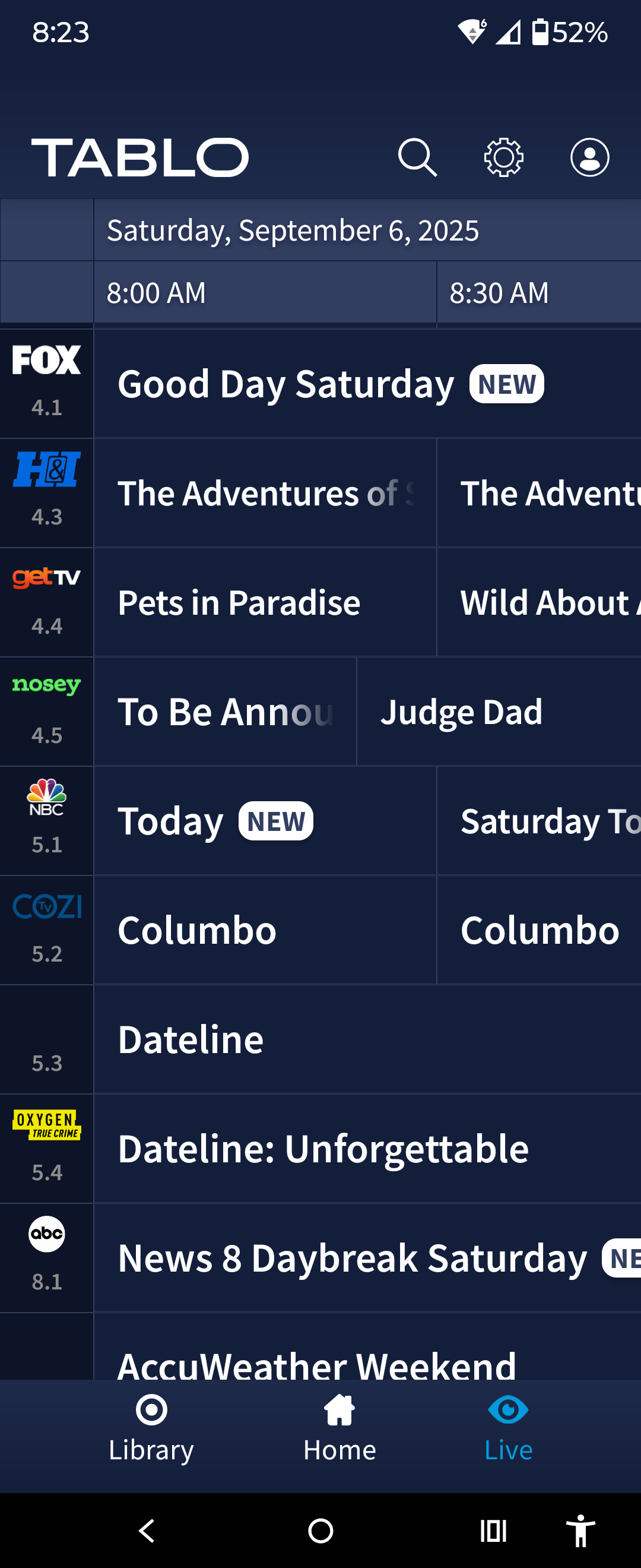Open settings gear icon
The image size is (641, 1568).
[503, 157]
